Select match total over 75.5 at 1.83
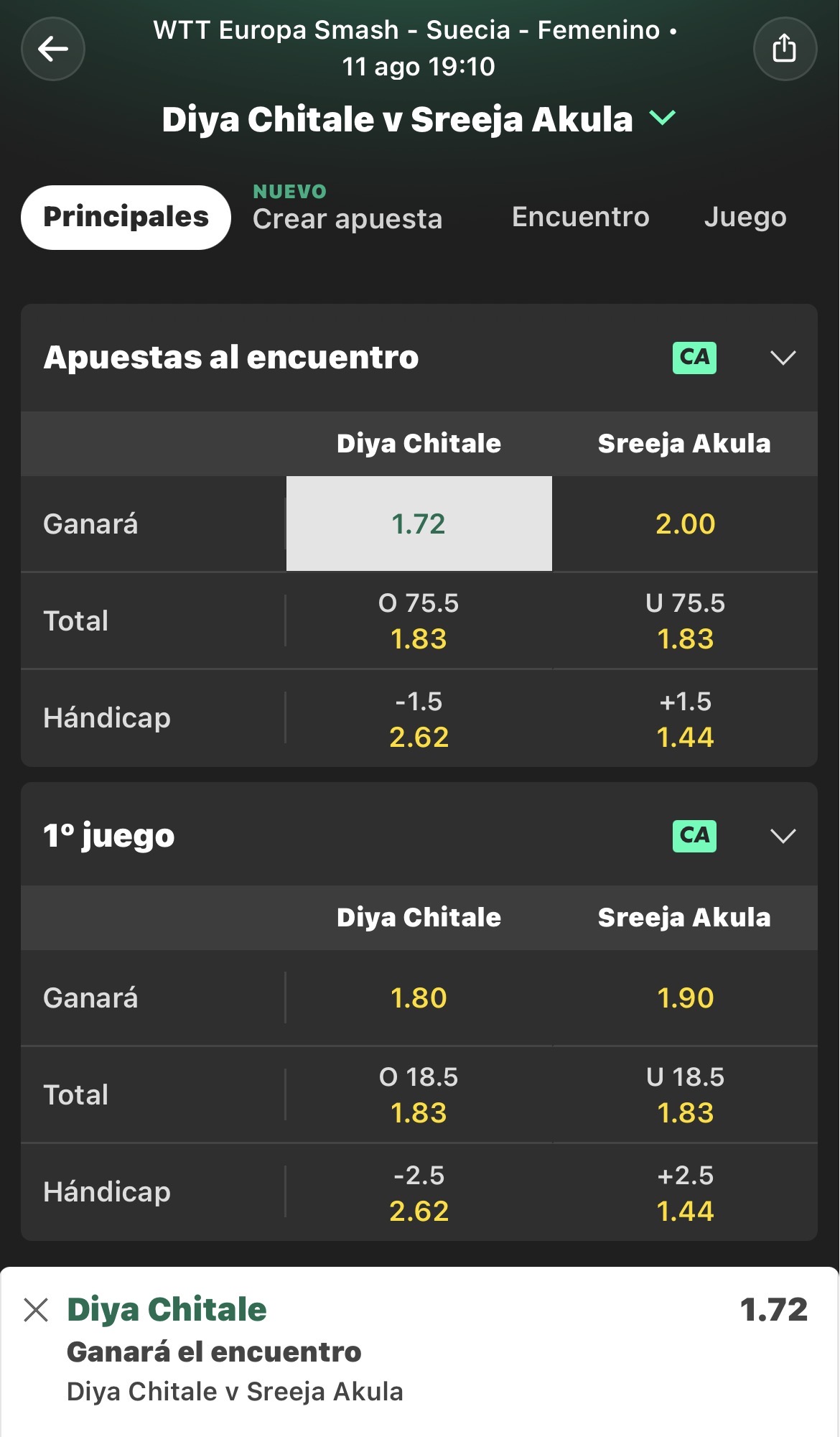The width and height of the screenshot is (840, 1437). pos(419,620)
